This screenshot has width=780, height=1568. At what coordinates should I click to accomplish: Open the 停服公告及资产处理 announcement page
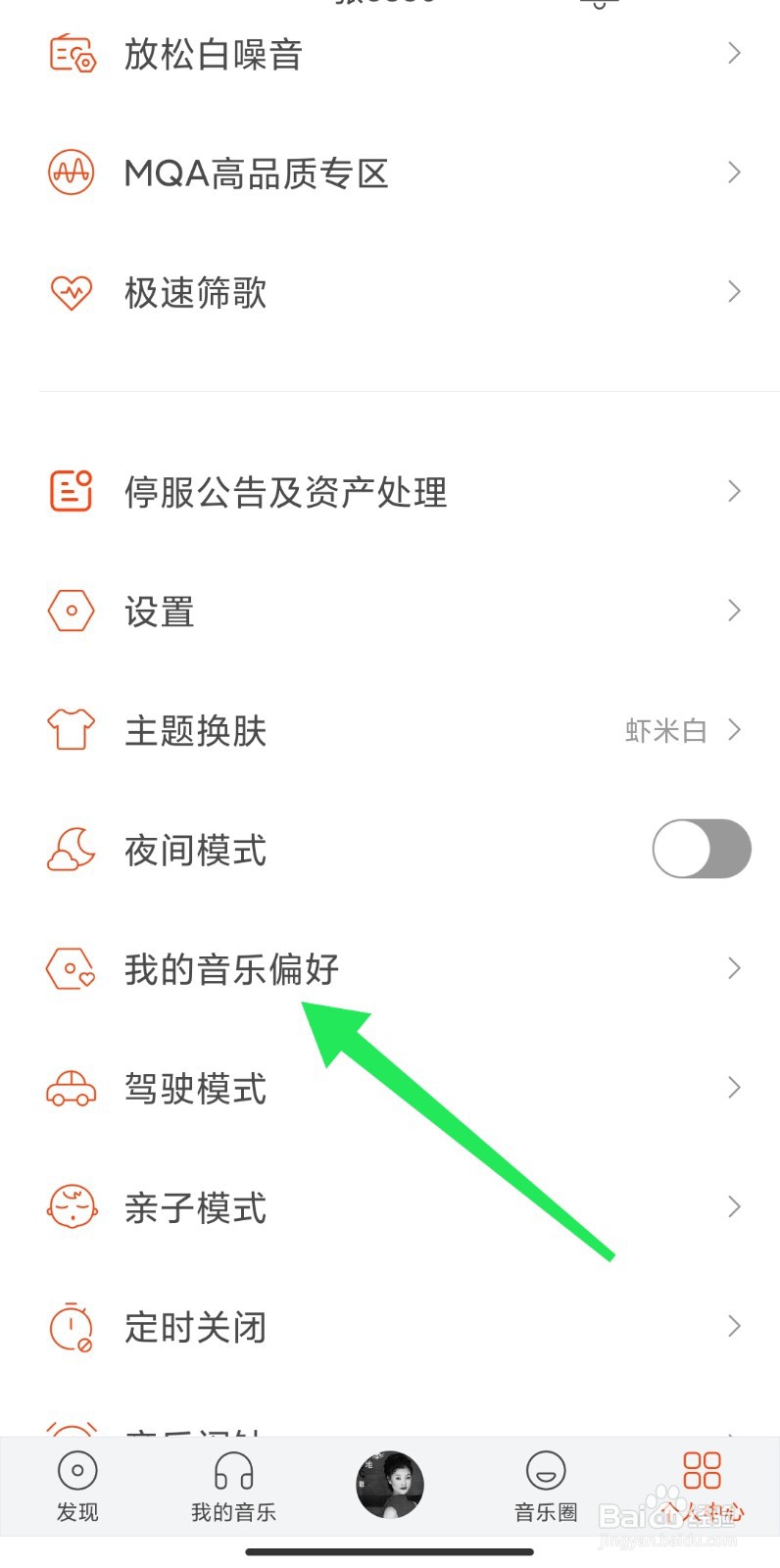284,491
